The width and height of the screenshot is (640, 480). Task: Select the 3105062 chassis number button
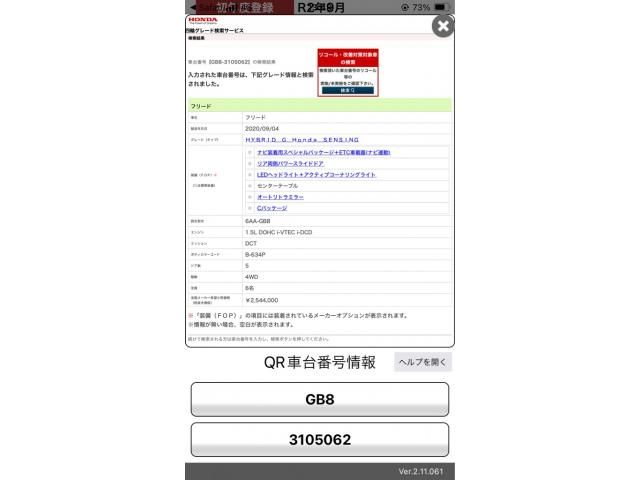coord(320,440)
